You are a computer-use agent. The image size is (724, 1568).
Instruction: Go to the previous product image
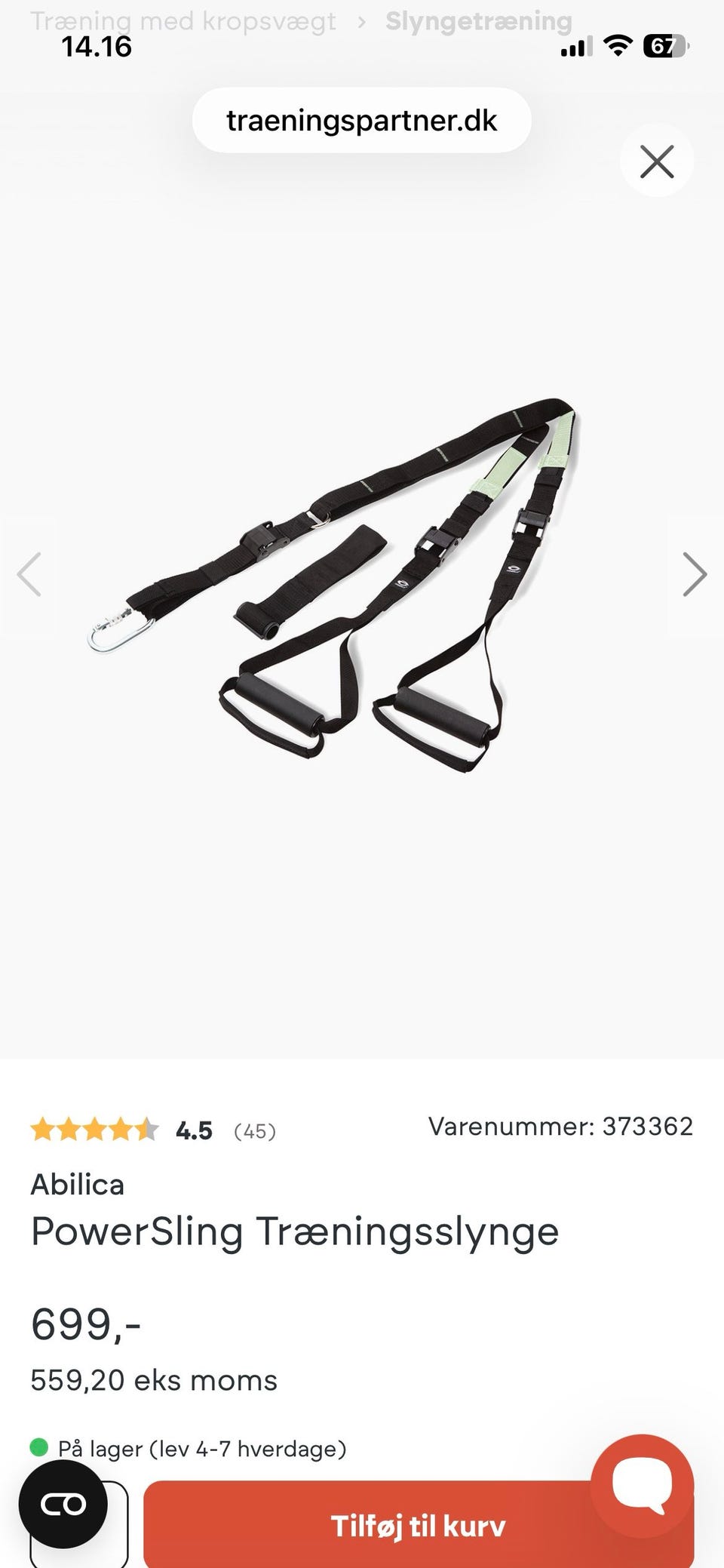point(29,575)
